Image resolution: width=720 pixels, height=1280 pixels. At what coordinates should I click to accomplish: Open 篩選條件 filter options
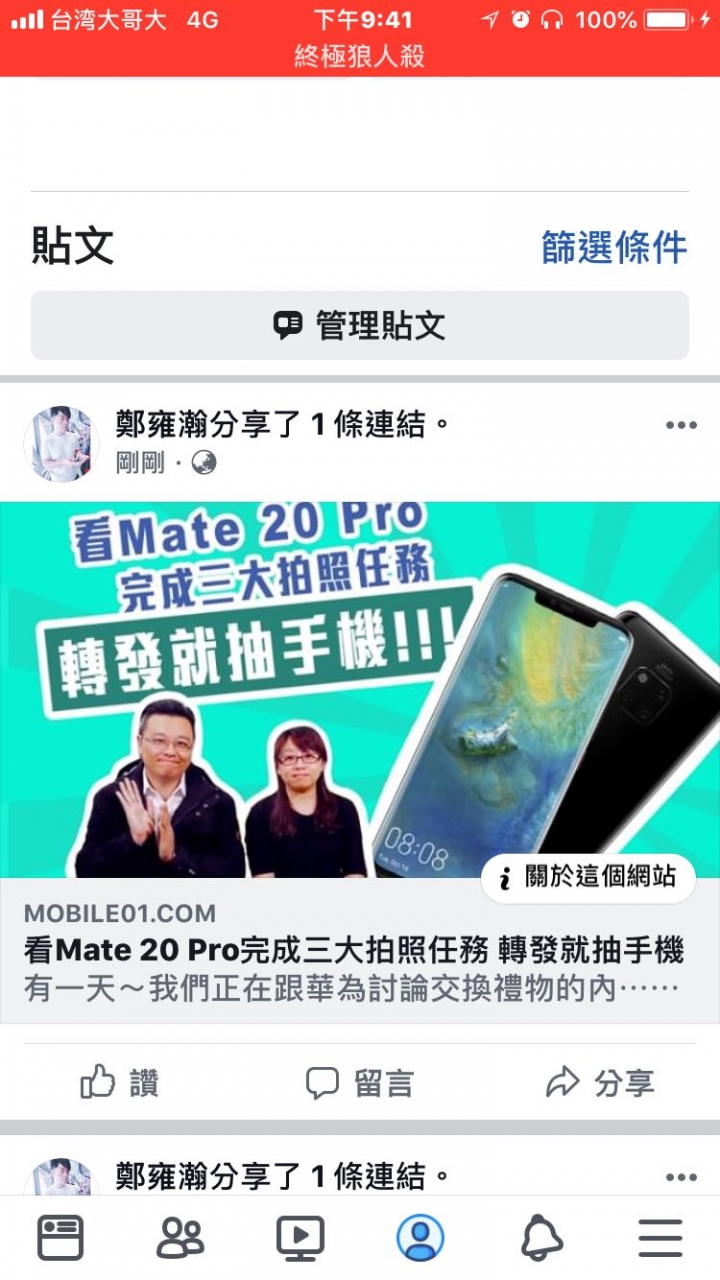[614, 246]
